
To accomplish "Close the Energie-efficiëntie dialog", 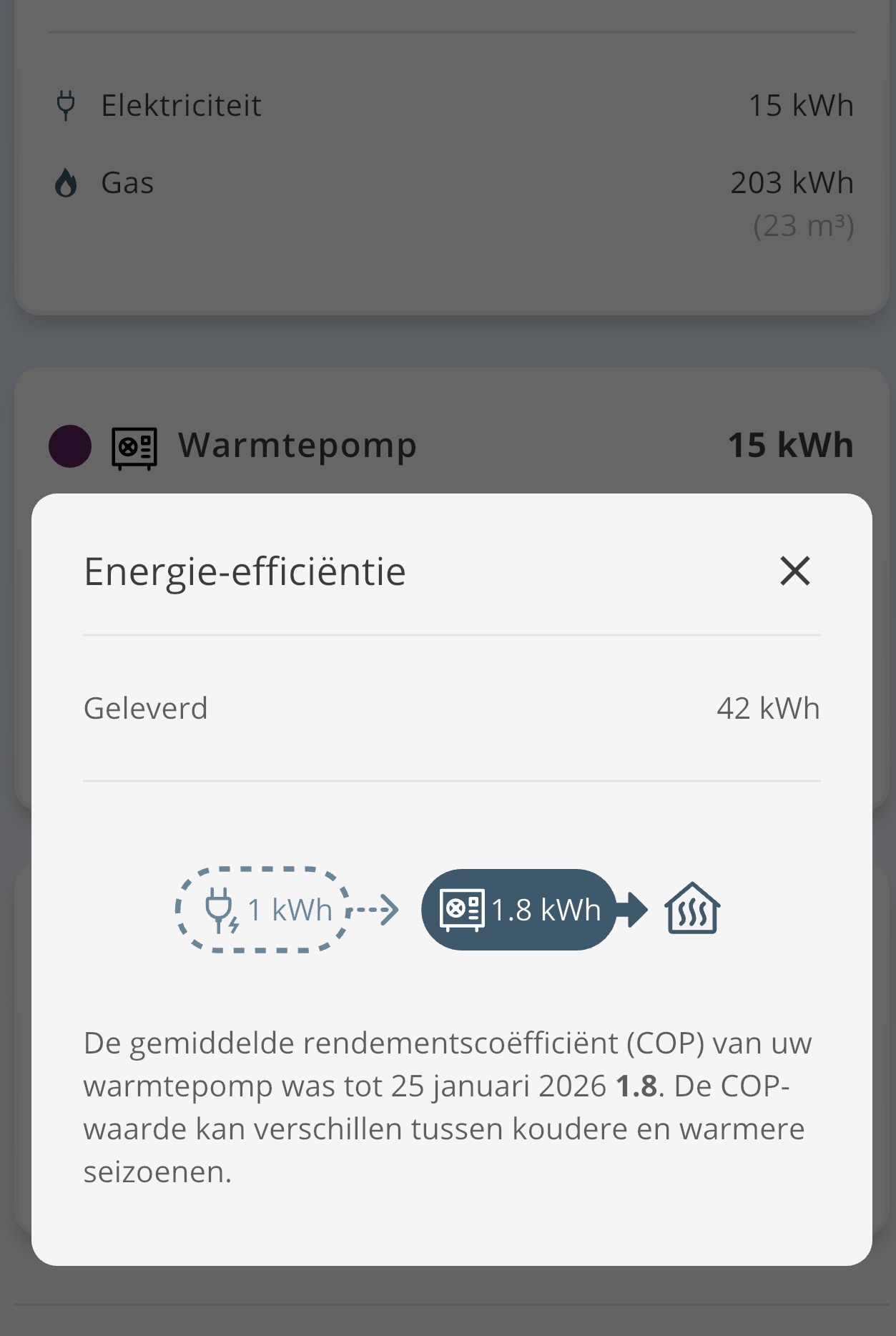I will [x=794, y=571].
